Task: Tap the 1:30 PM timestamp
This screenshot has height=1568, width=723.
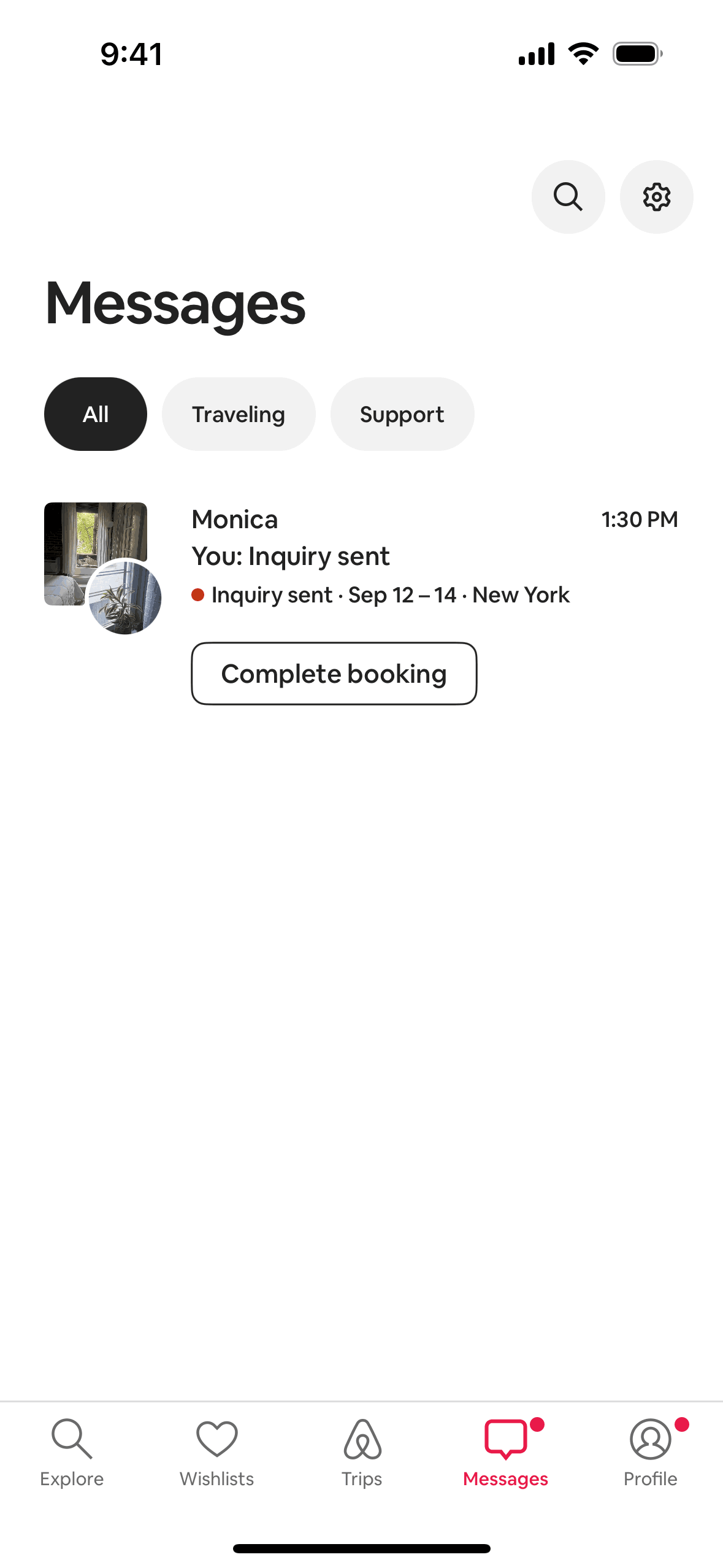Action: pyautogui.click(x=640, y=518)
